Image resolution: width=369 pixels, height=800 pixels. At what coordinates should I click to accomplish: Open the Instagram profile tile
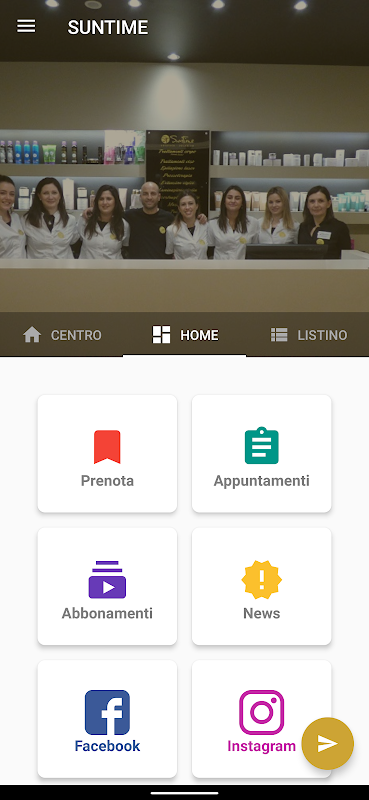[261, 719]
